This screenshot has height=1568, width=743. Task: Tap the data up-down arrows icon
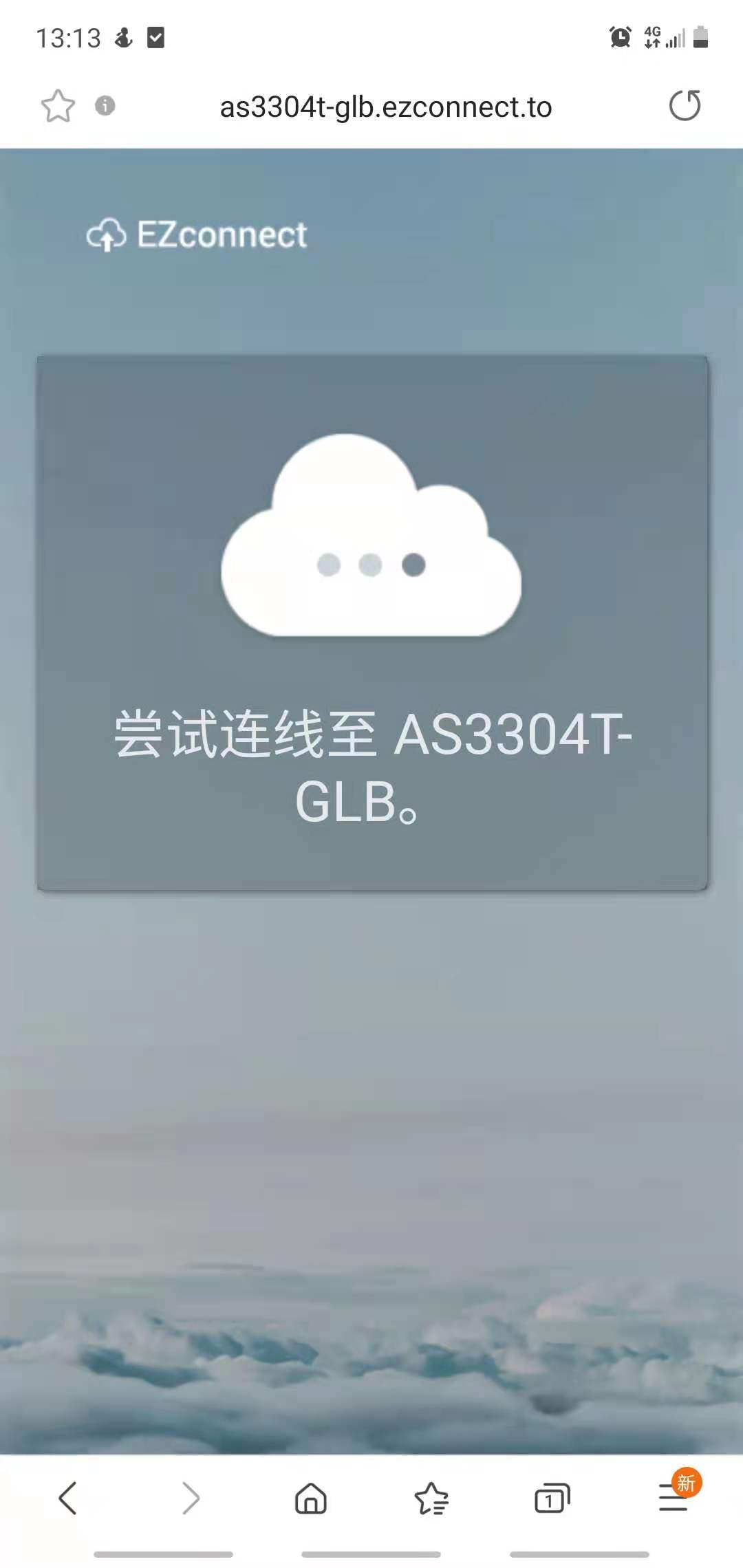650,43
